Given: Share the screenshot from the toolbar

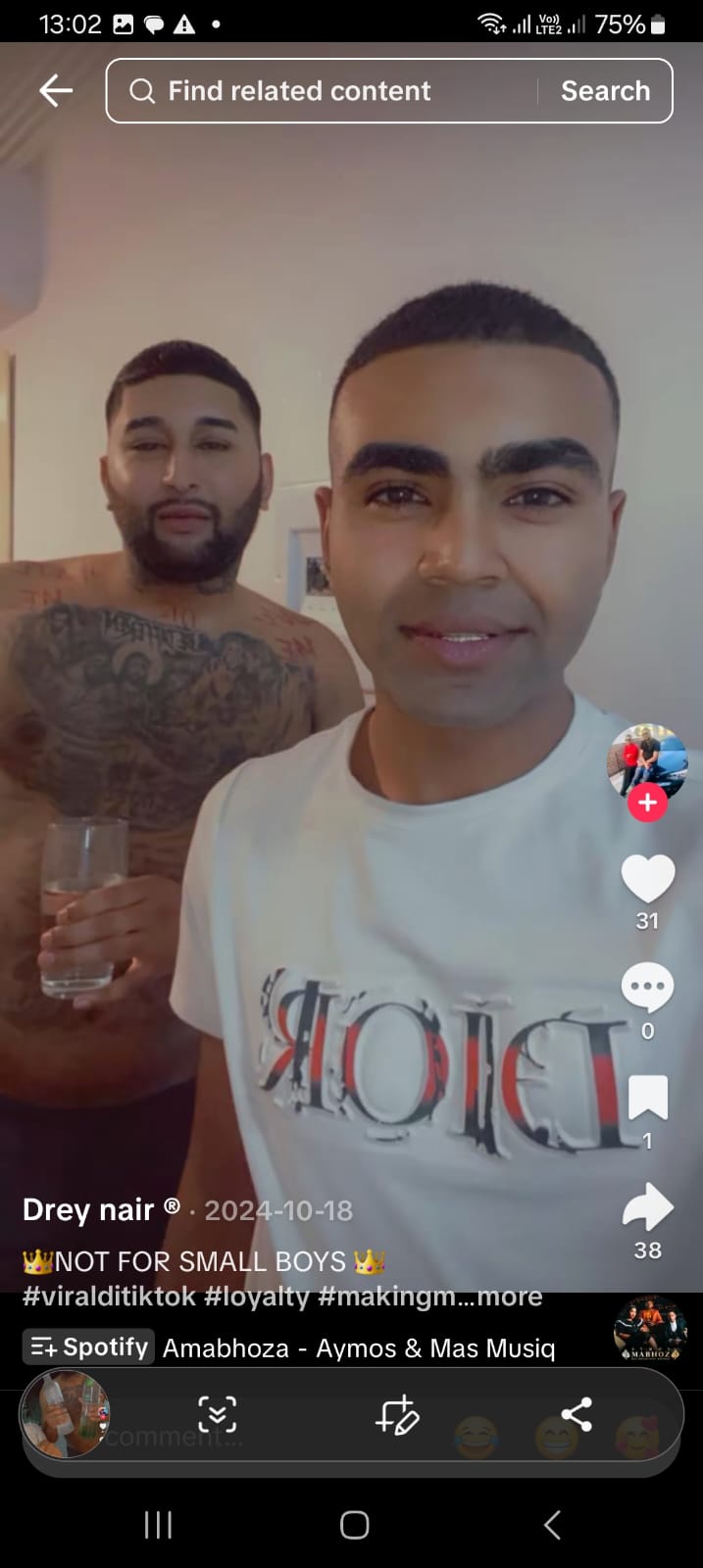Looking at the screenshot, I should coord(577,1415).
